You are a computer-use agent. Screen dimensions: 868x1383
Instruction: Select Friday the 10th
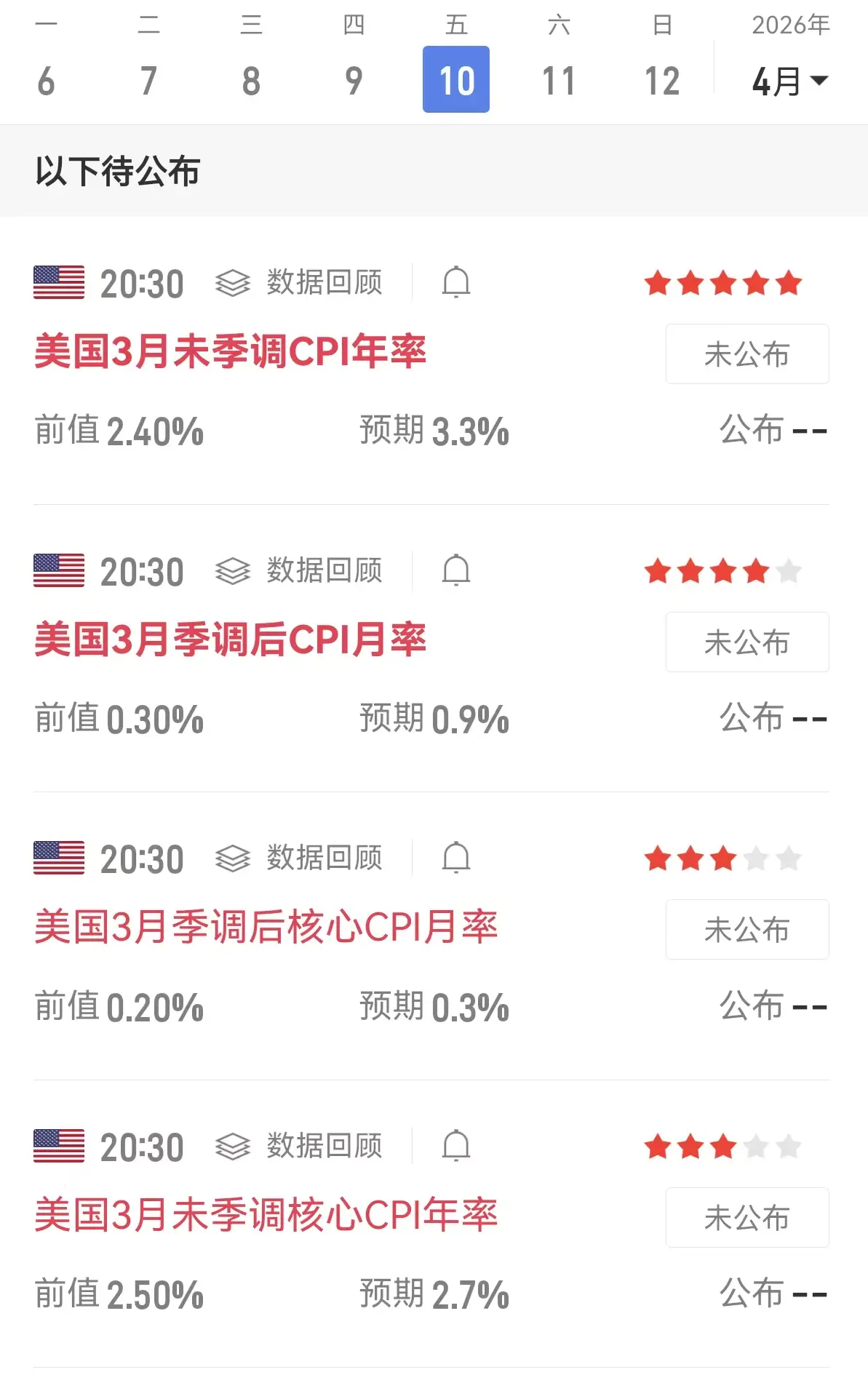pyautogui.click(x=456, y=79)
